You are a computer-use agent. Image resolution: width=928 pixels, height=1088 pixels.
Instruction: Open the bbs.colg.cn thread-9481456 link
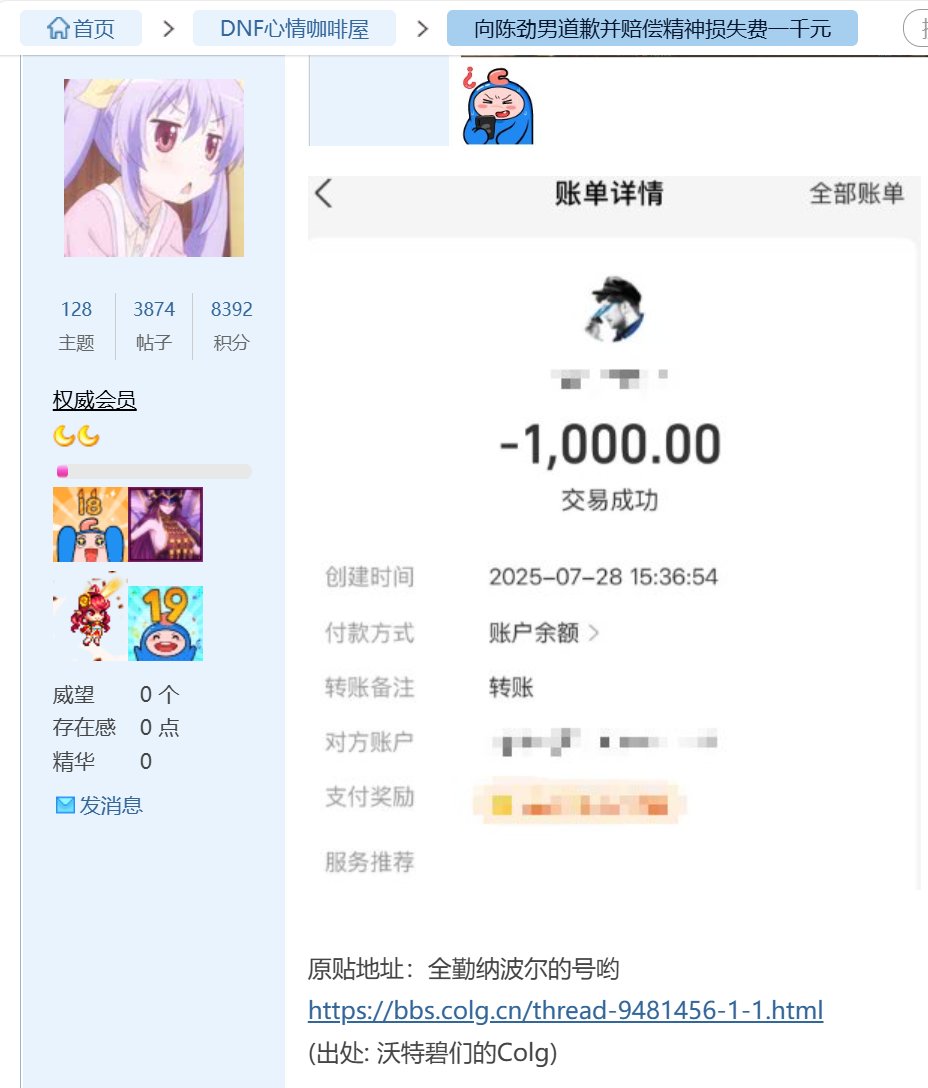pos(565,1010)
